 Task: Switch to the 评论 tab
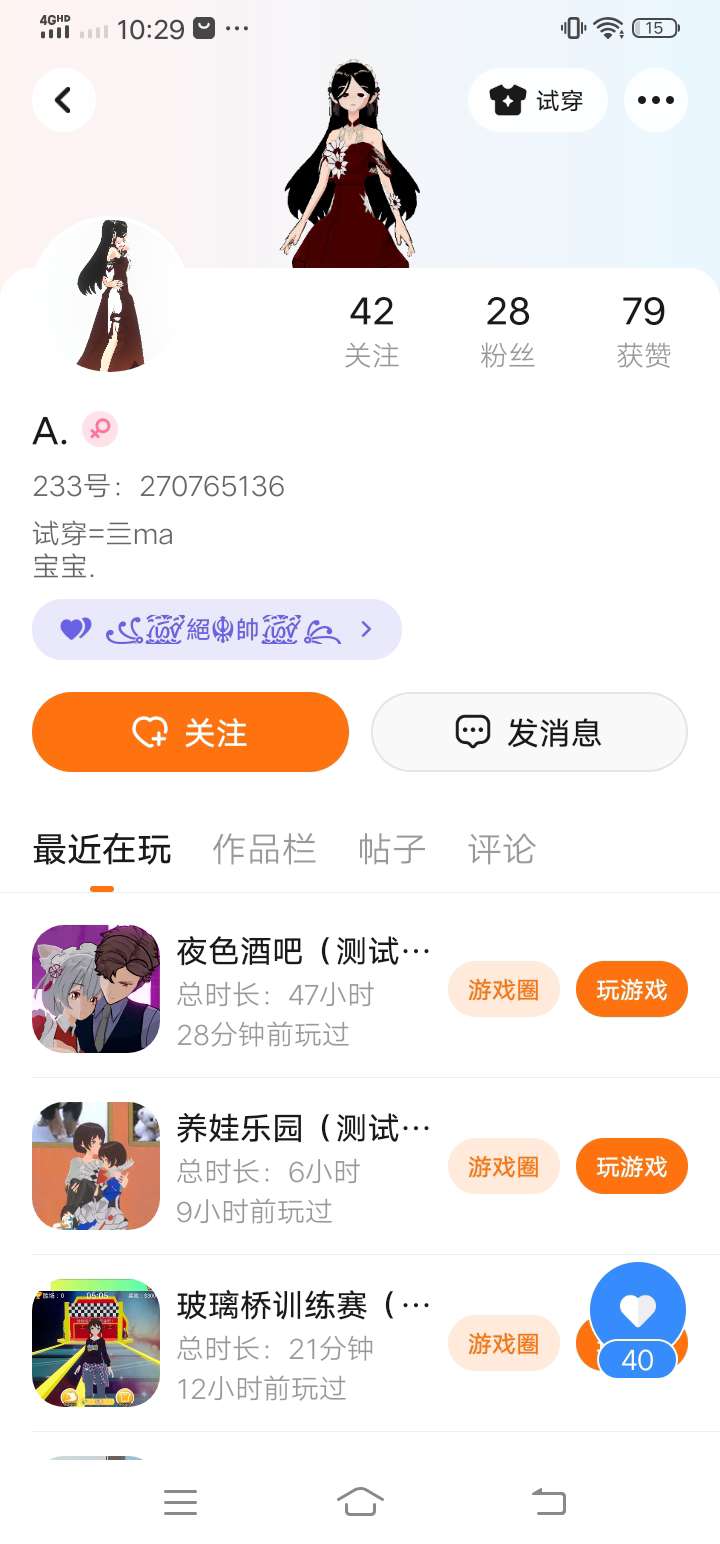click(x=501, y=849)
